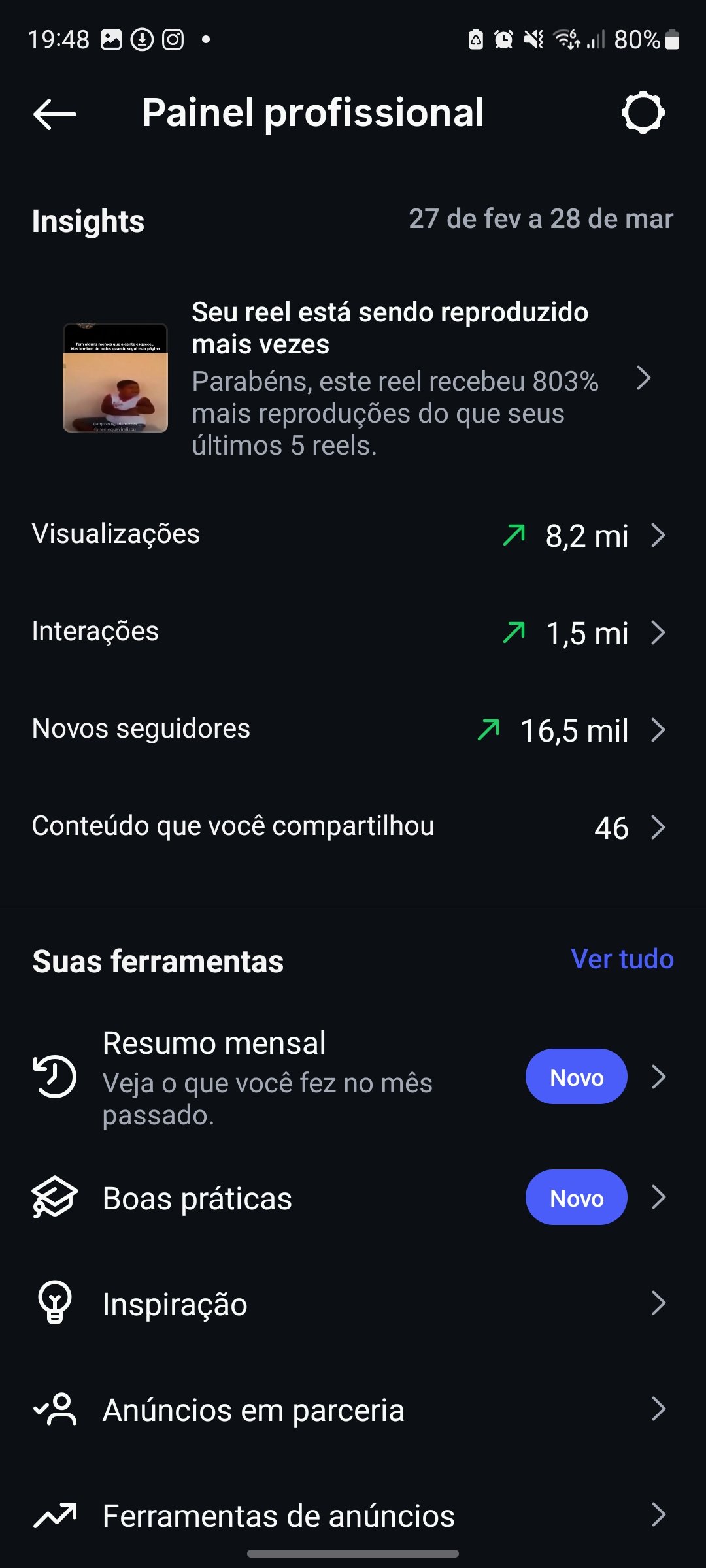The width and height of the screenshot is (706, 1568).
Task: Open Resumo mensal
Action: point(353,1077)
